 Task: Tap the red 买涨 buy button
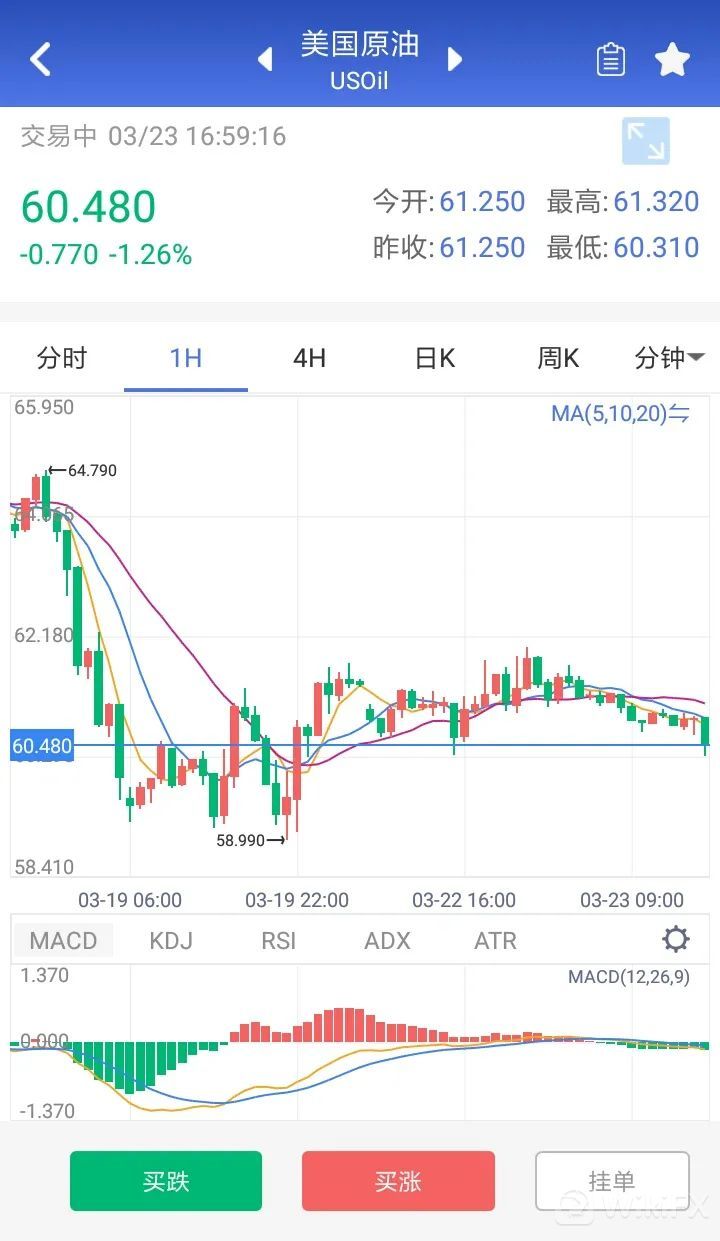click(x=398, y=1181)
